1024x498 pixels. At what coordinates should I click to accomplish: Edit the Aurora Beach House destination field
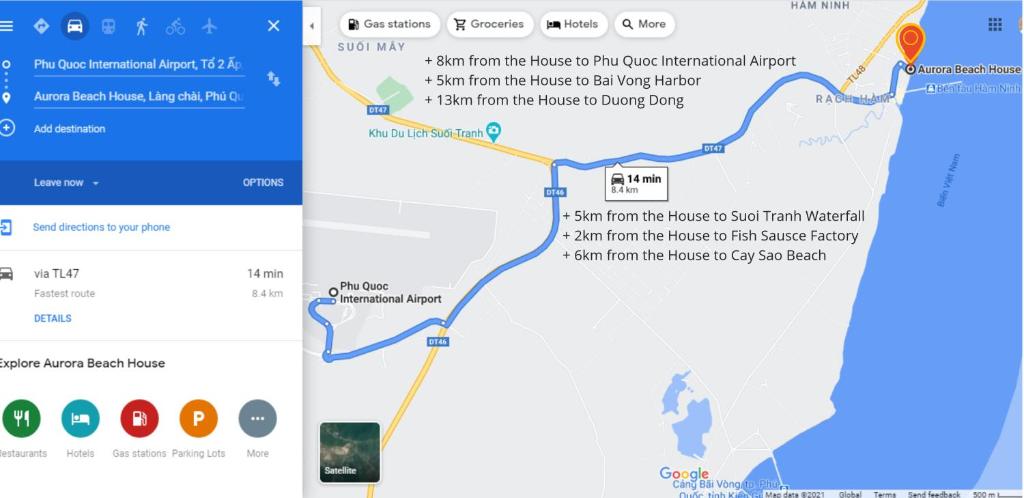pos(138,97)
